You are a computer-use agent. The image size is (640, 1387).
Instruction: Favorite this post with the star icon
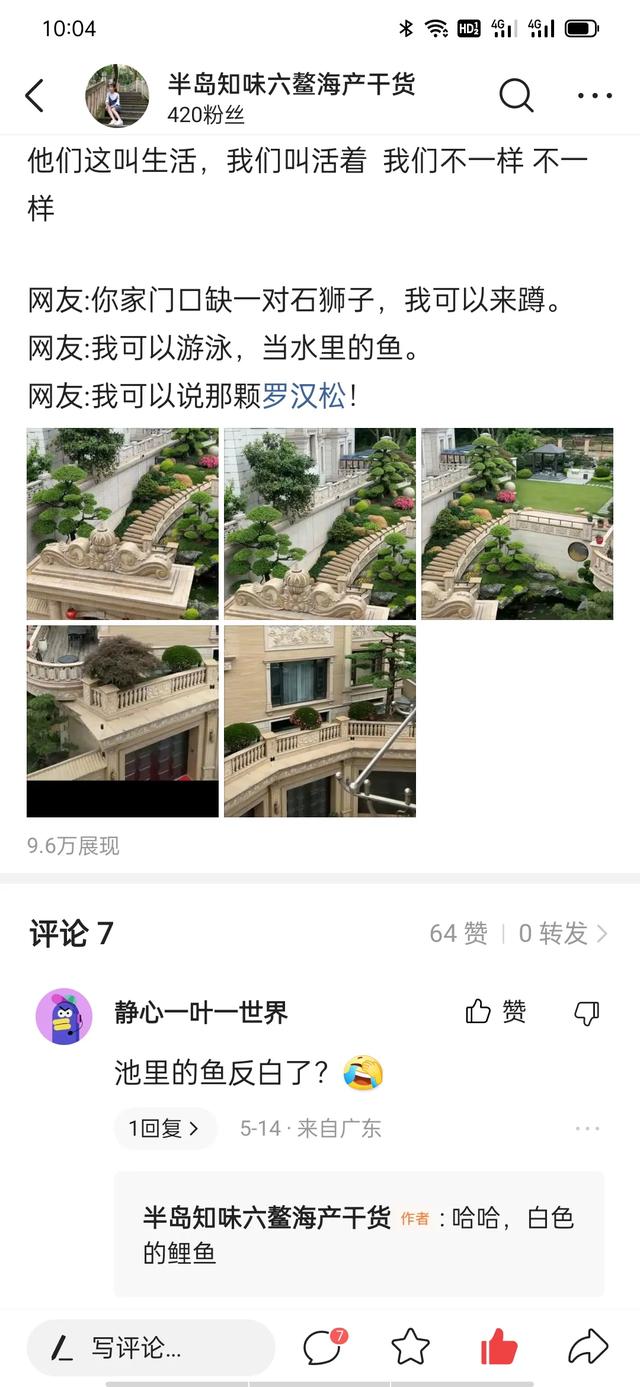pyautogui.click(x=410, y=1347)
